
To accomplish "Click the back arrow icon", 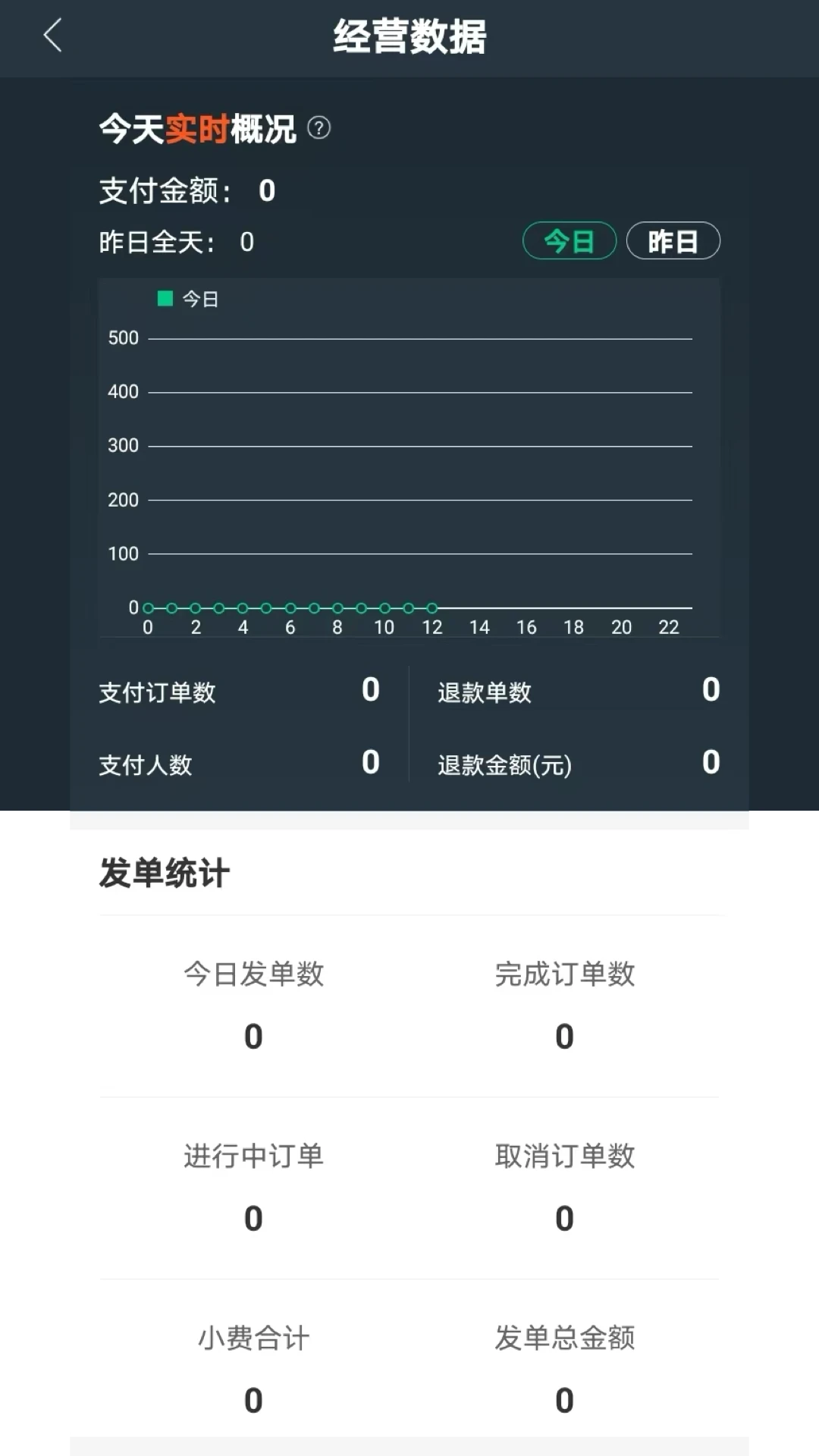I will pos(52,36).
